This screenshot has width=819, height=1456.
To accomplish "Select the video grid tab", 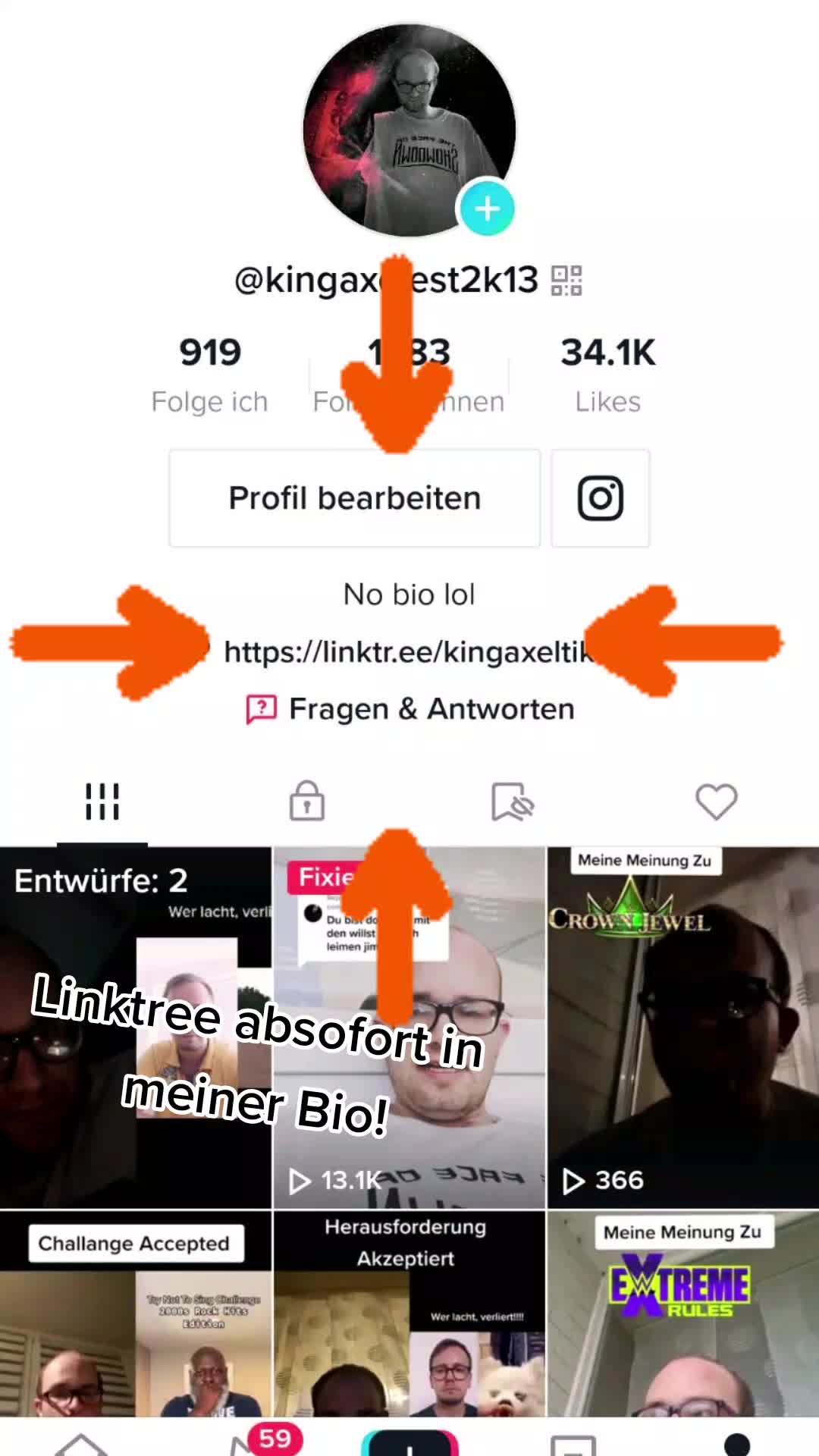I will pos(102,802).
